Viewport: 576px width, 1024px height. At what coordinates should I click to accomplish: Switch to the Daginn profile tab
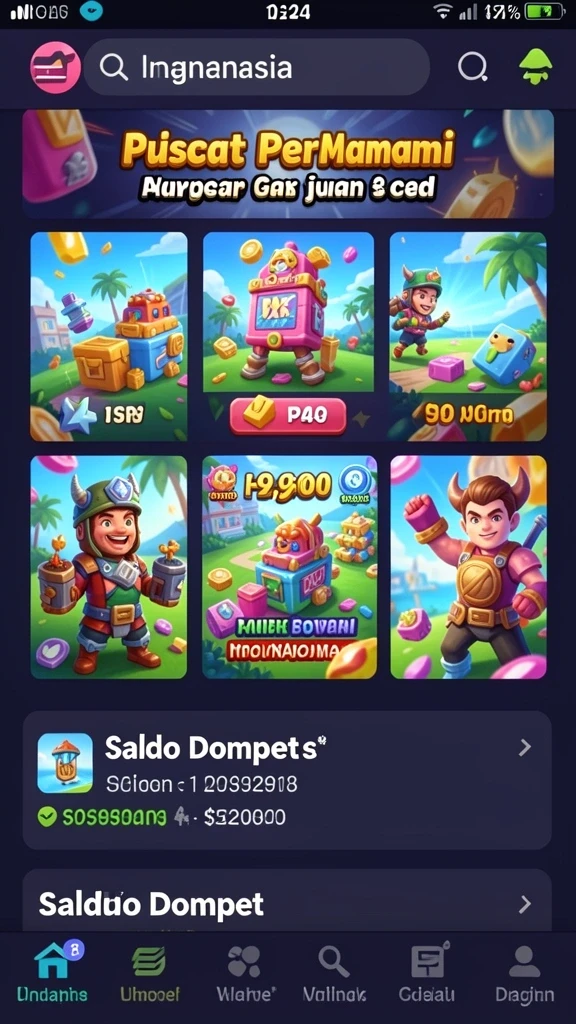pyautogui.click(x=524, y=970)
